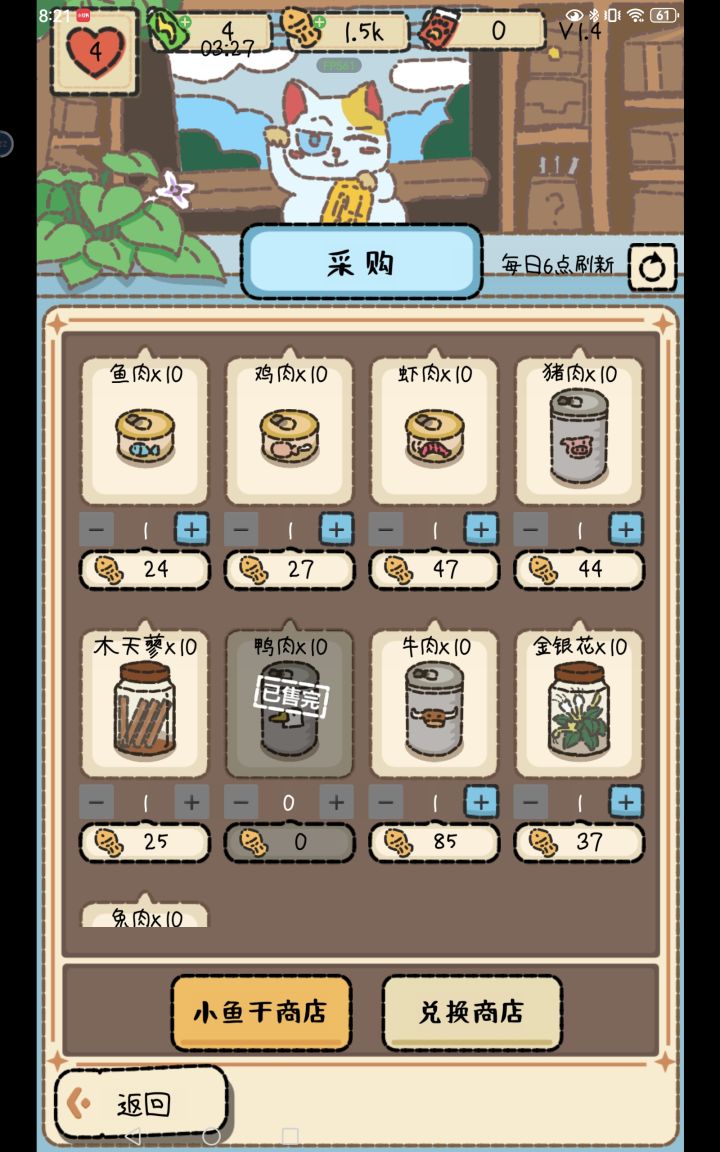Switch to 兑换商店 tab
Screen dimensions: 720x1152
472,1012
